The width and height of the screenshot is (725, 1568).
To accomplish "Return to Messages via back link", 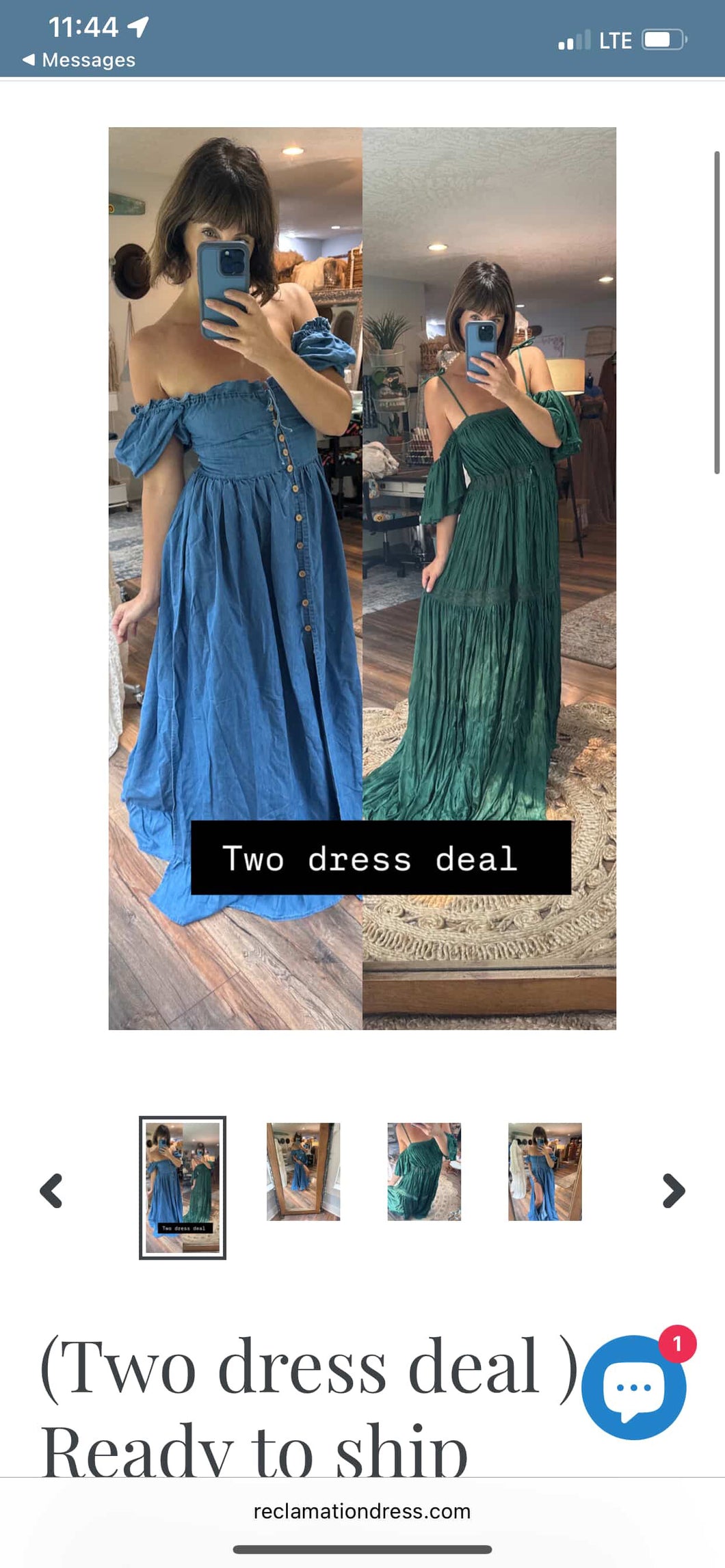I will [79, 60].
